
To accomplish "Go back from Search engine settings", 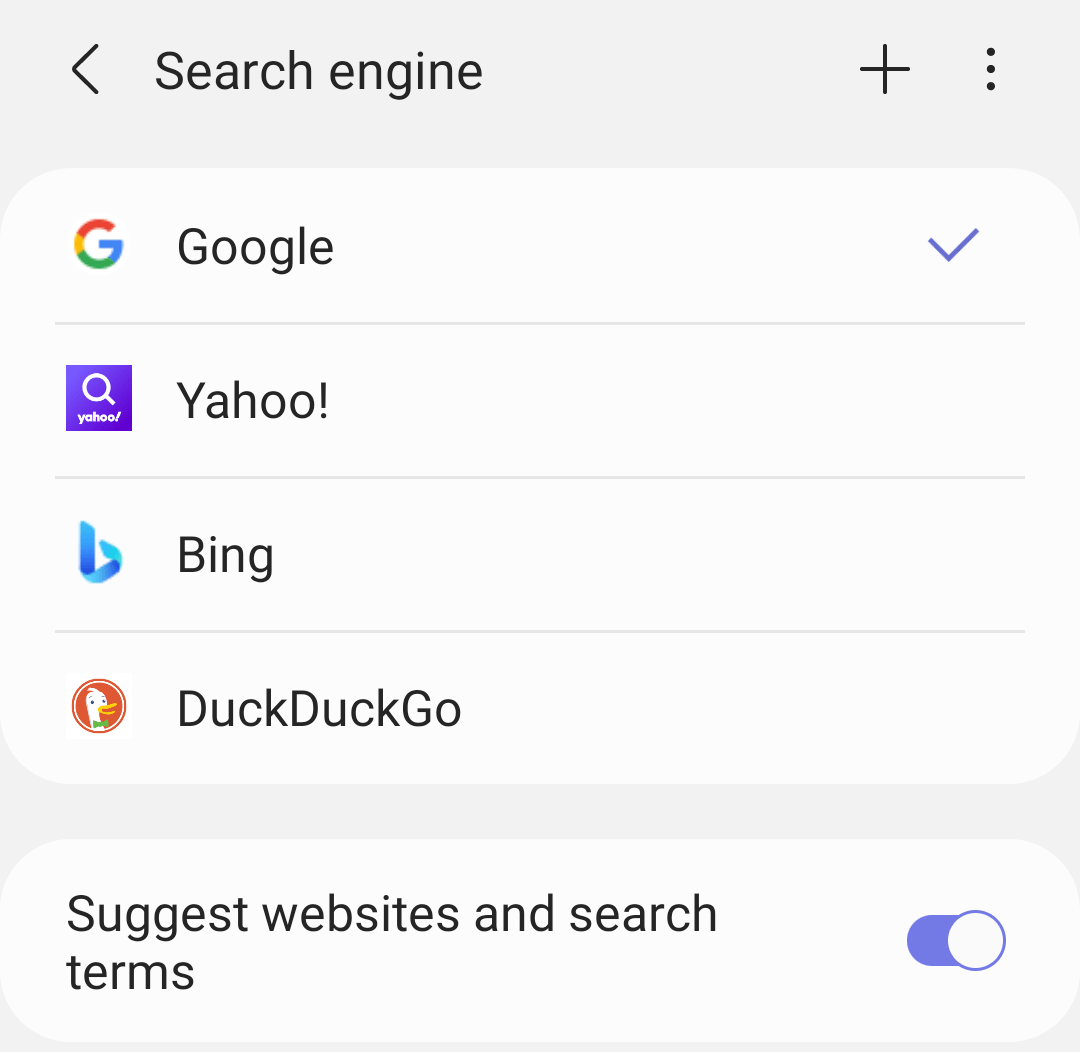I will pos(86,72).
